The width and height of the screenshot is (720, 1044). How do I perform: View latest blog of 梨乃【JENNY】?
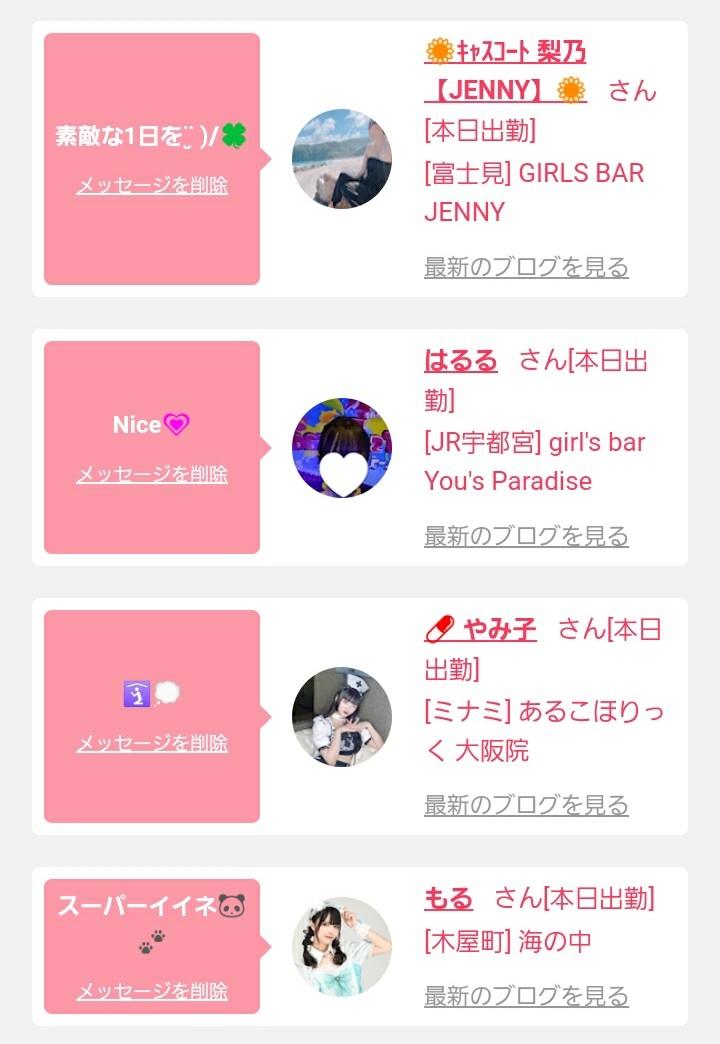point(526,267)
